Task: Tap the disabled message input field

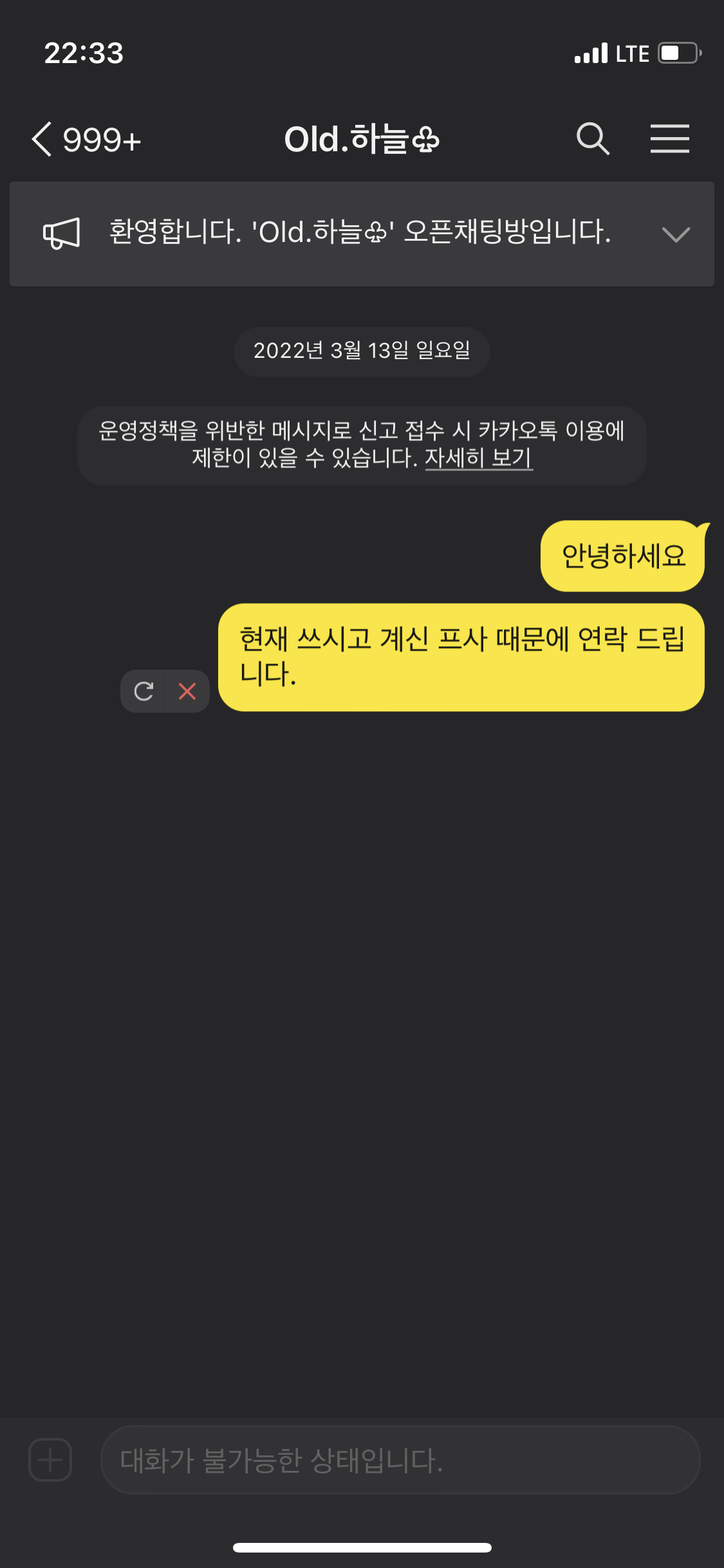Action: [400, 1460]
